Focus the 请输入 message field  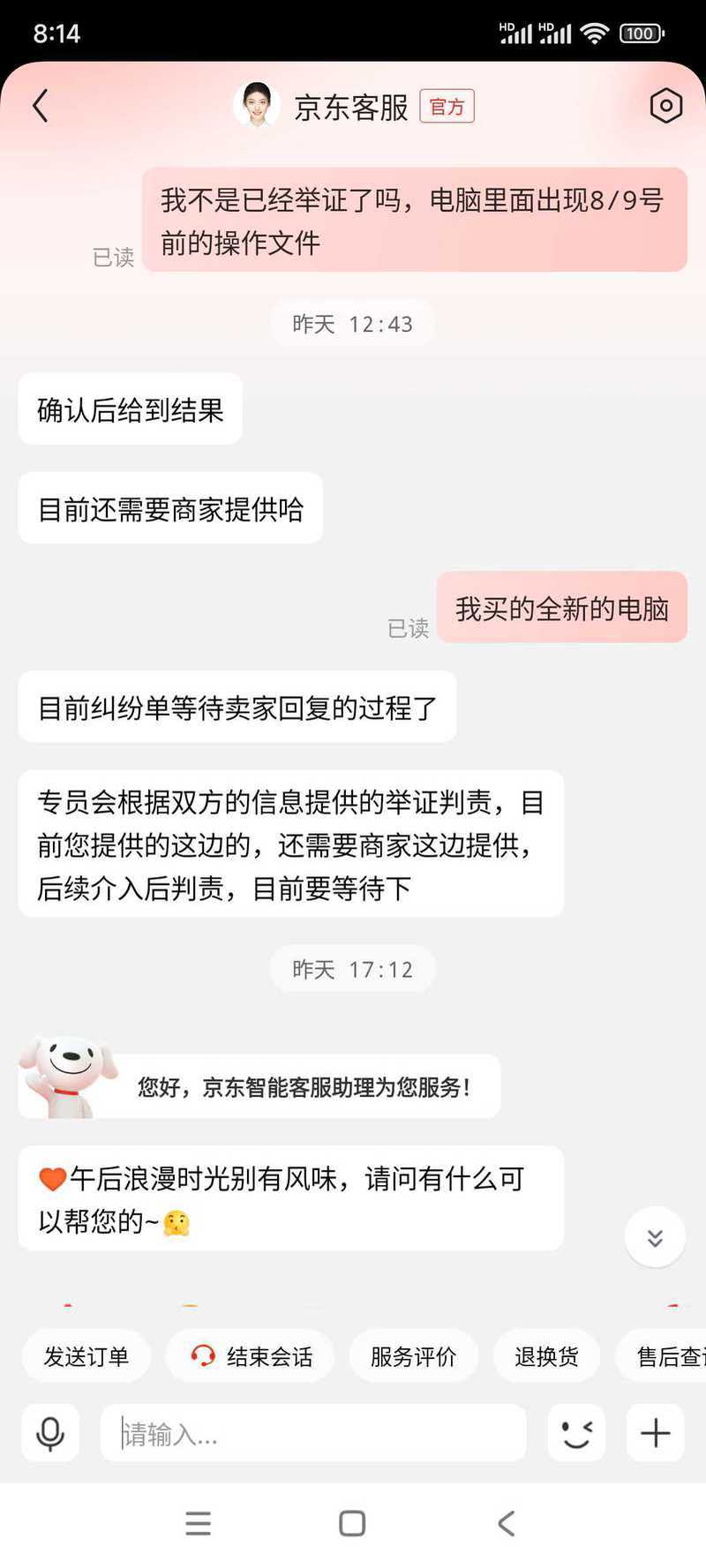[x=313, y=1434]
